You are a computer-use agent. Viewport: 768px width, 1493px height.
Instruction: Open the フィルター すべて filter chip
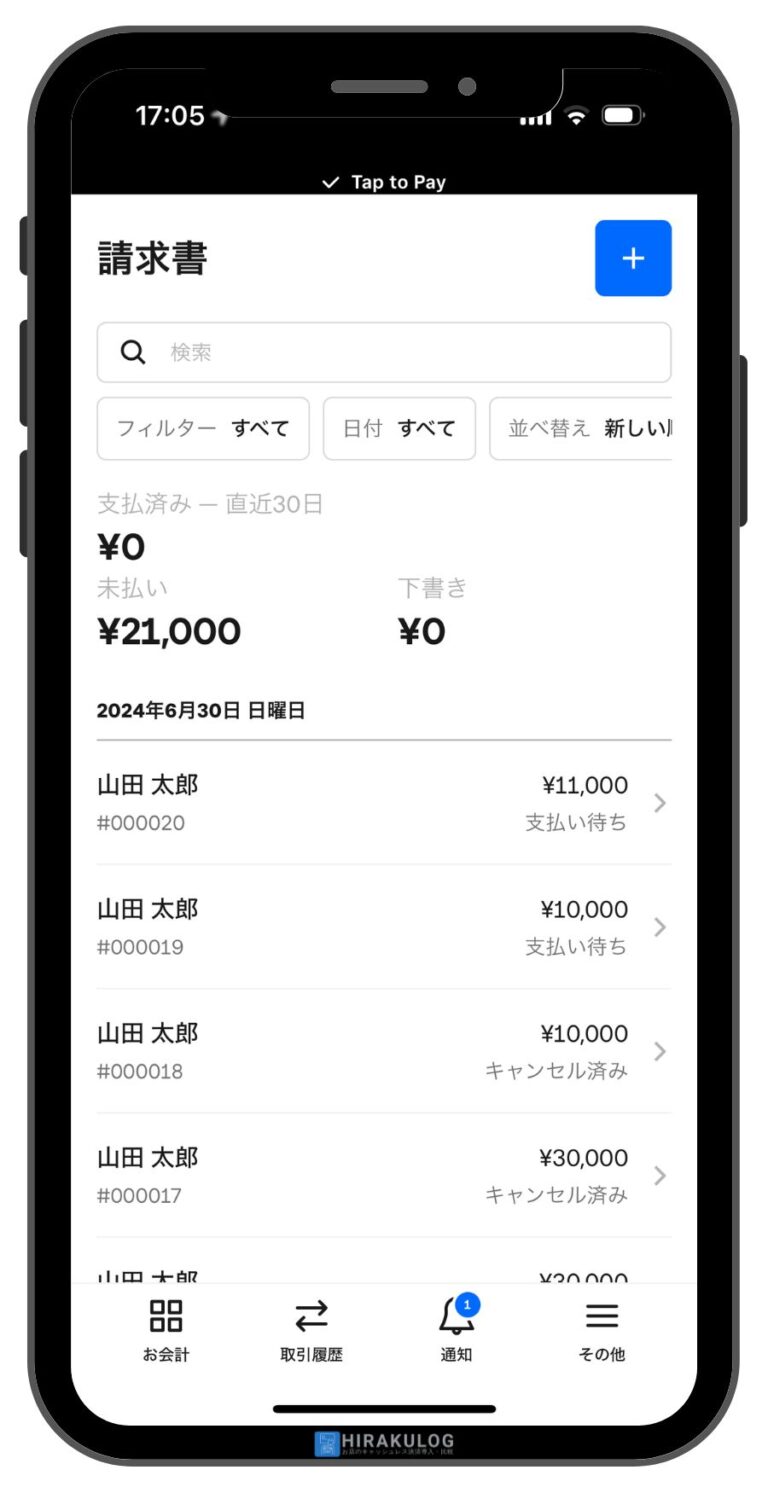tap(203, 429)
